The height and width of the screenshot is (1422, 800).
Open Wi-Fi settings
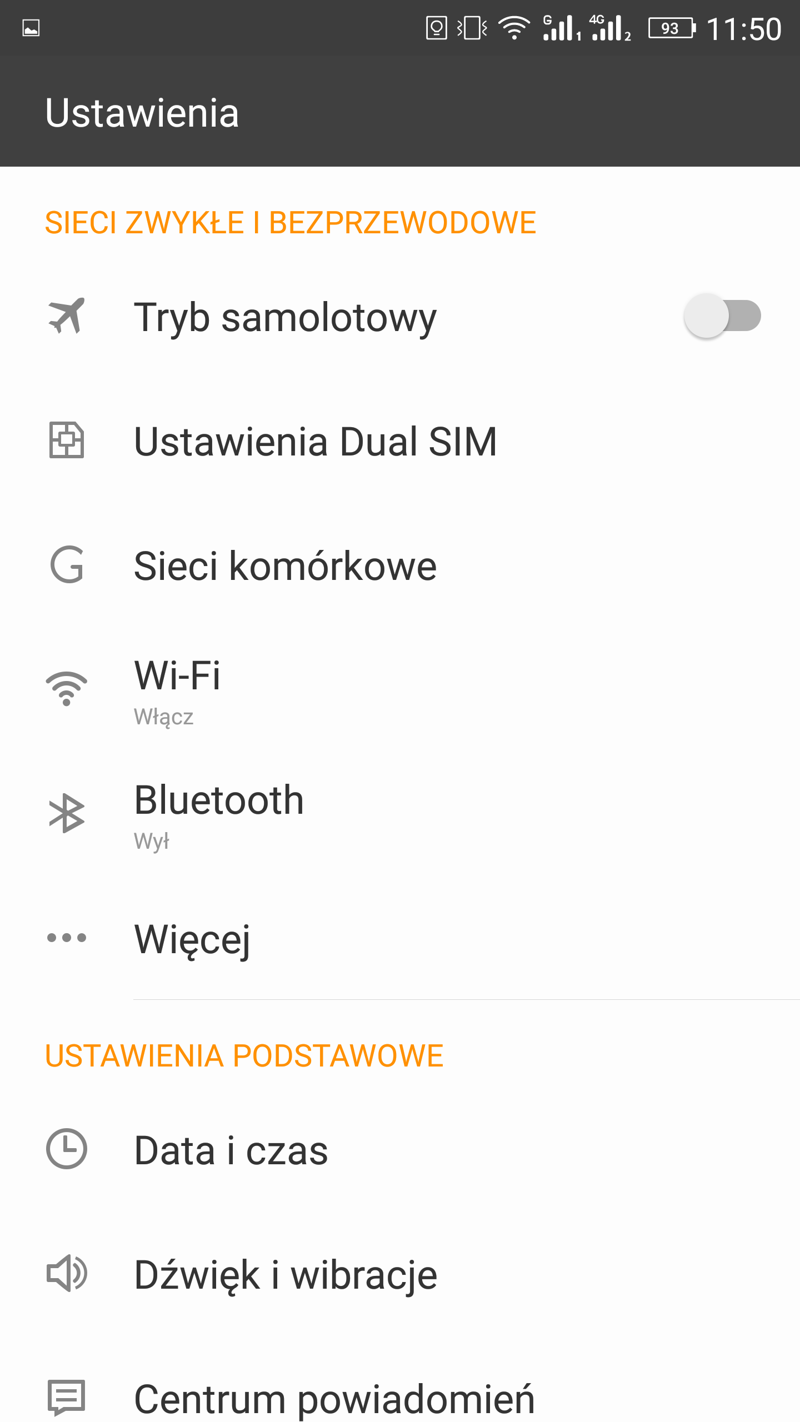click(178, 689)
